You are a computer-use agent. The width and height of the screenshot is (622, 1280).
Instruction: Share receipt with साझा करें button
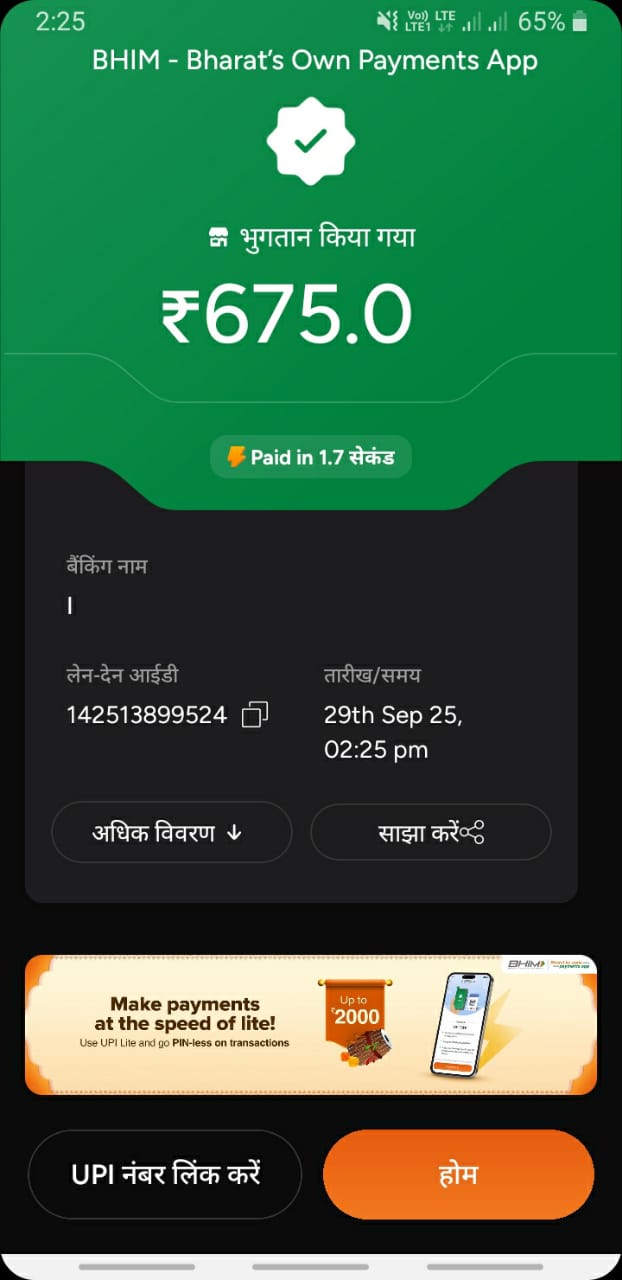[x=431, y=832]
